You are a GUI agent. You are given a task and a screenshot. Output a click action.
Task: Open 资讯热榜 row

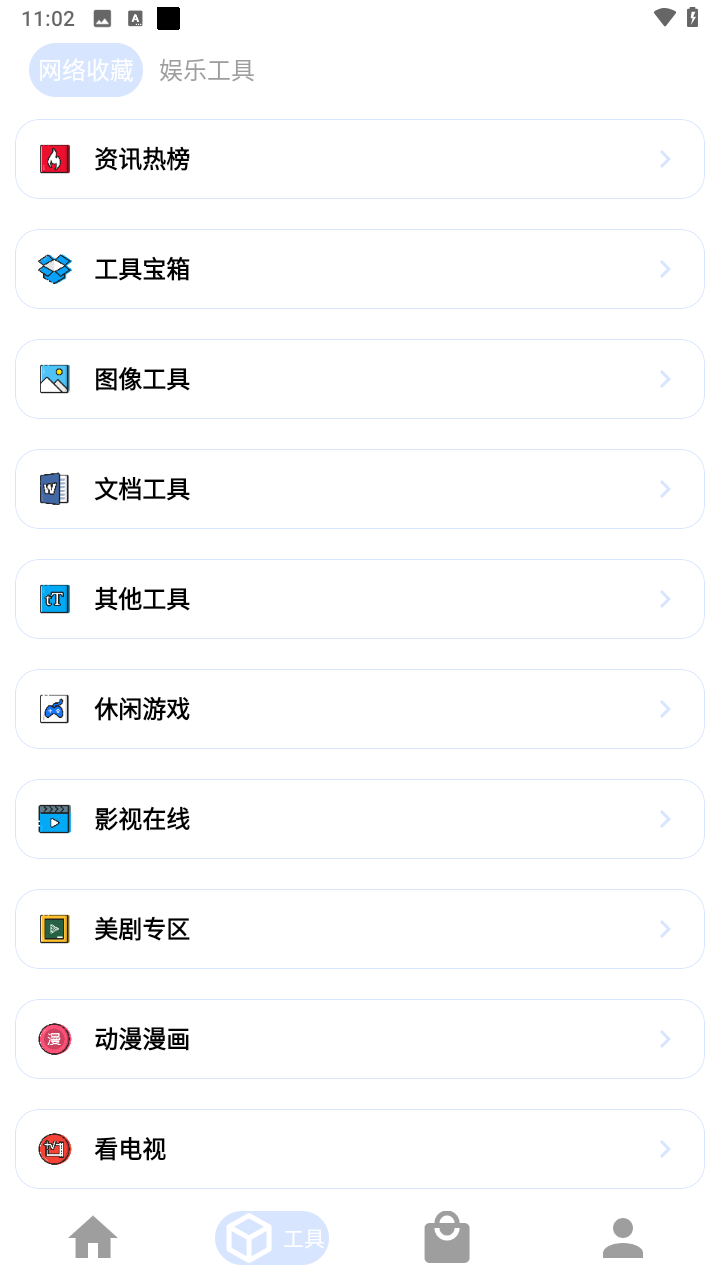[360, 159]
